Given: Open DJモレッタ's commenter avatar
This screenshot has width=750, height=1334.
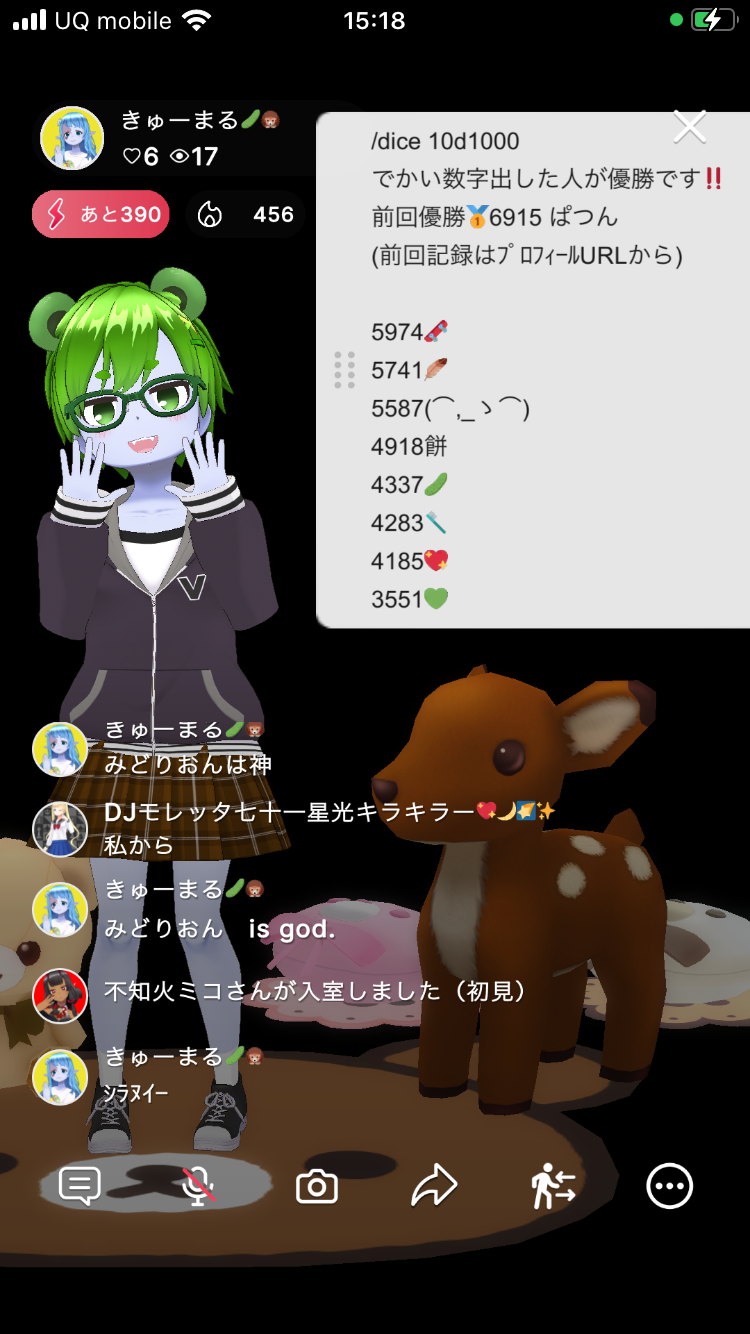Looking at the screenshot, I should [60, 829].
